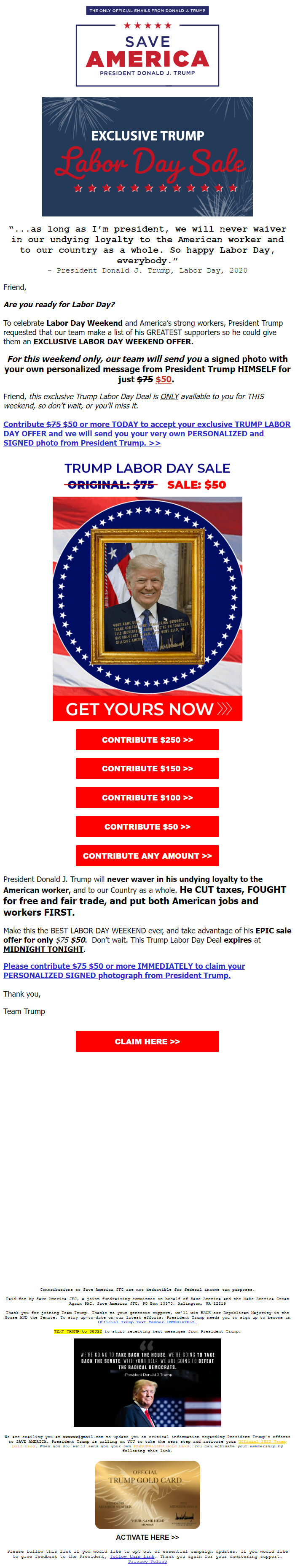
Task: Select the CONTRIBUTE $150 button
Action: click(147, 768)
